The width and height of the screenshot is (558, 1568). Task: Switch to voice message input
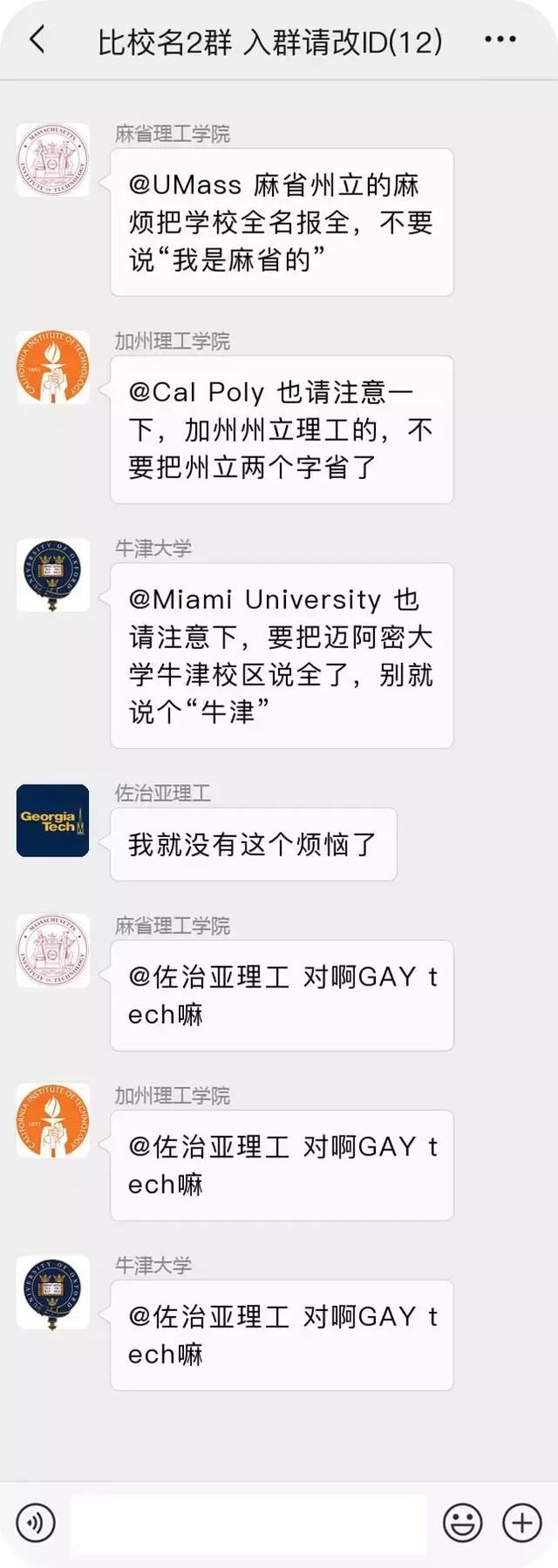tap(36, 1523)
